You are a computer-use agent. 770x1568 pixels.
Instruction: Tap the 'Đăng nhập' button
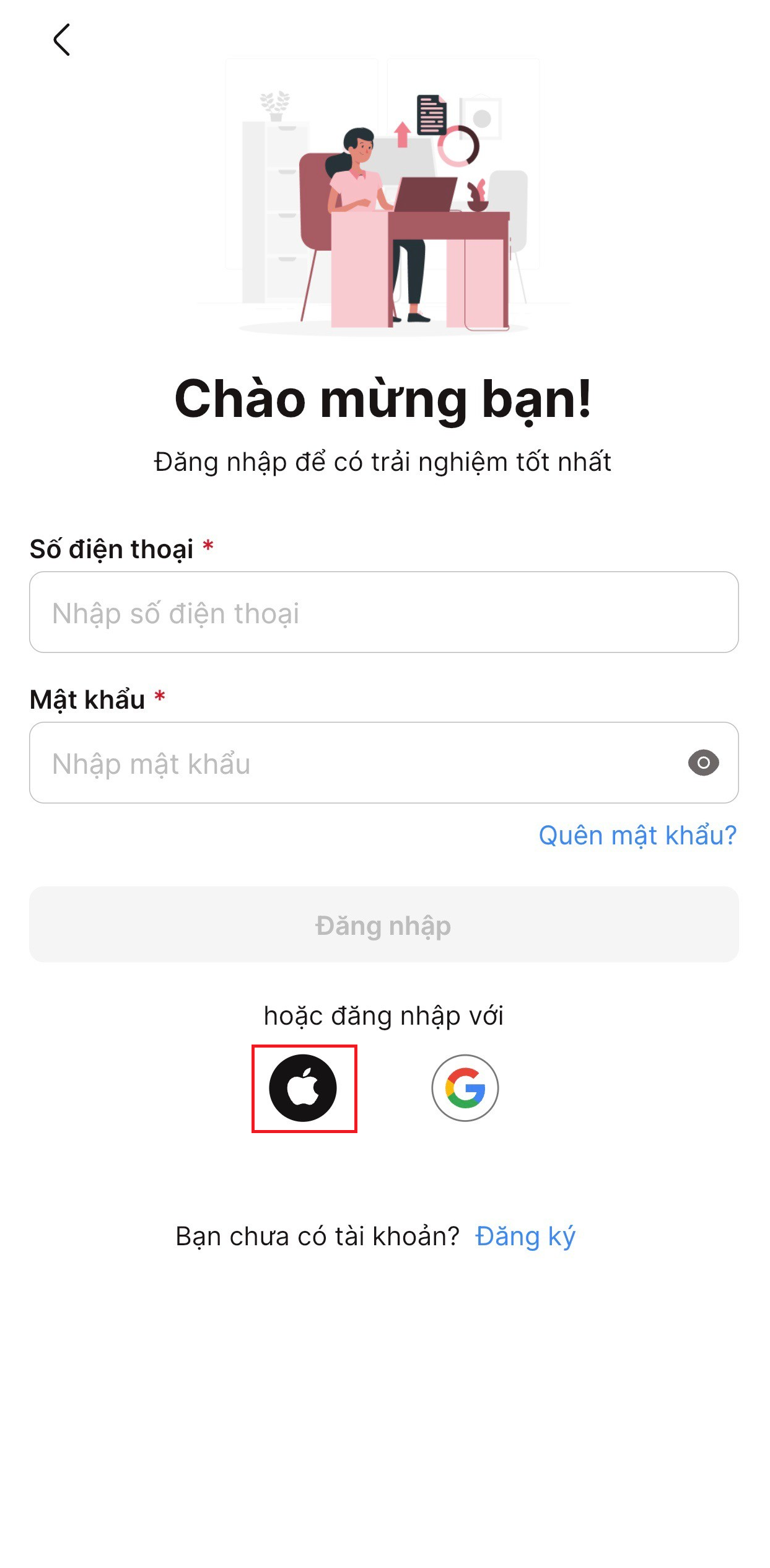383,924
